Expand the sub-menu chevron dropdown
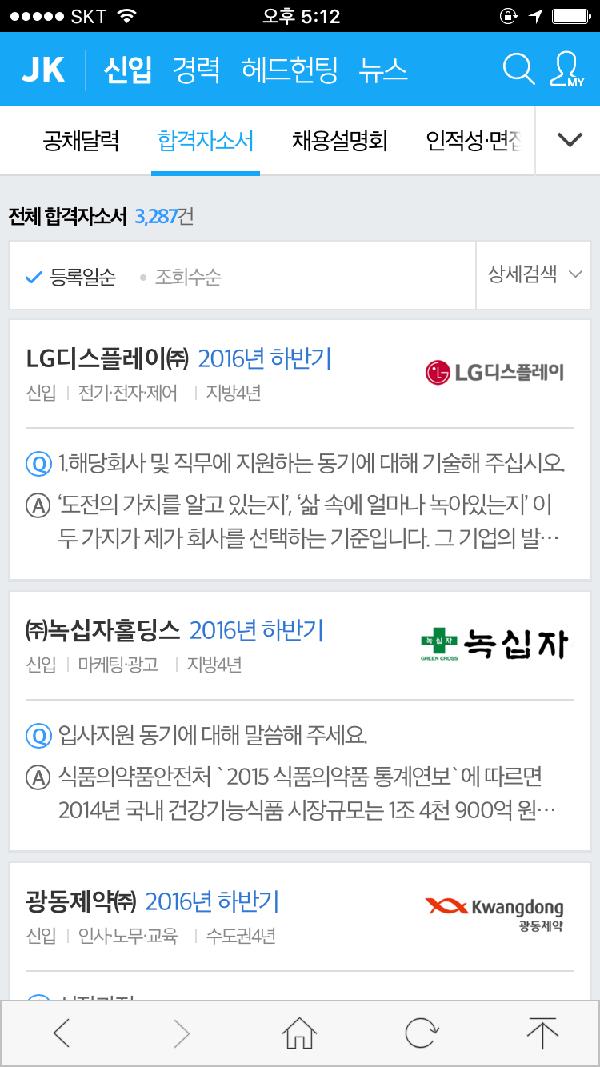This screenshot has height=1067, width=600. pyautogui.click(x=569, y=140)
